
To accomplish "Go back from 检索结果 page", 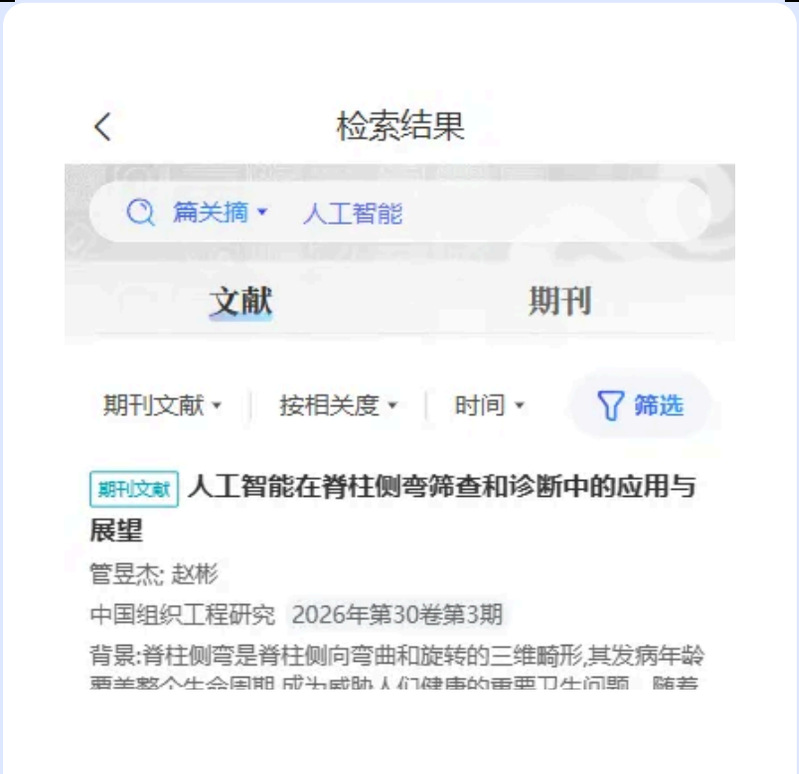I will [103, 127].
